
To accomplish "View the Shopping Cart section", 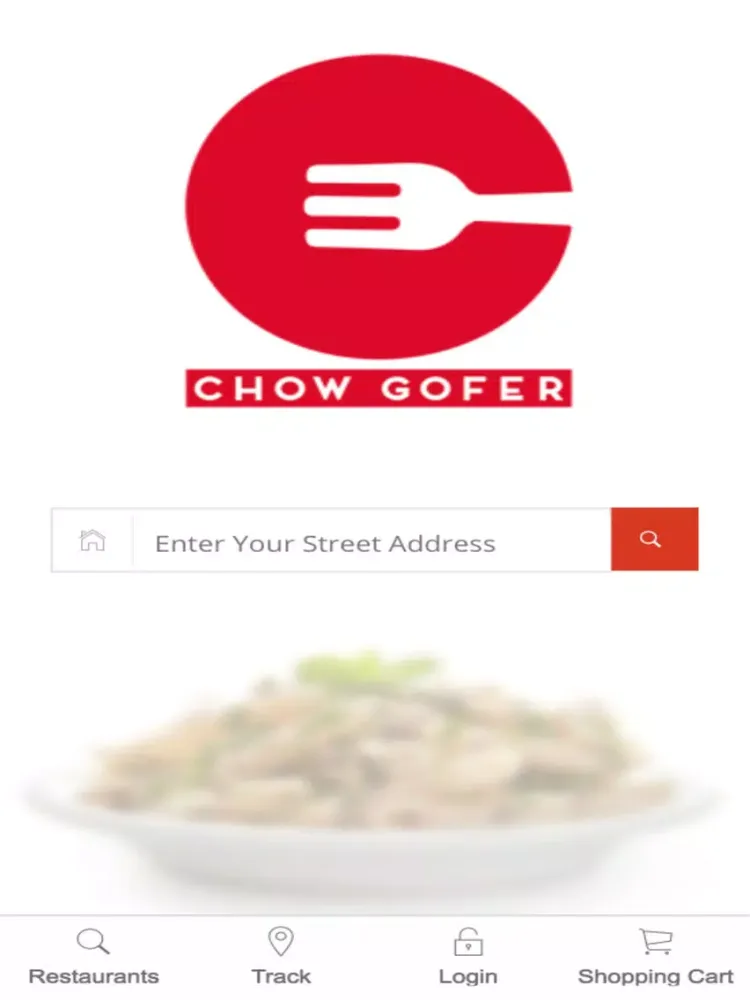I will pos(655,955).
